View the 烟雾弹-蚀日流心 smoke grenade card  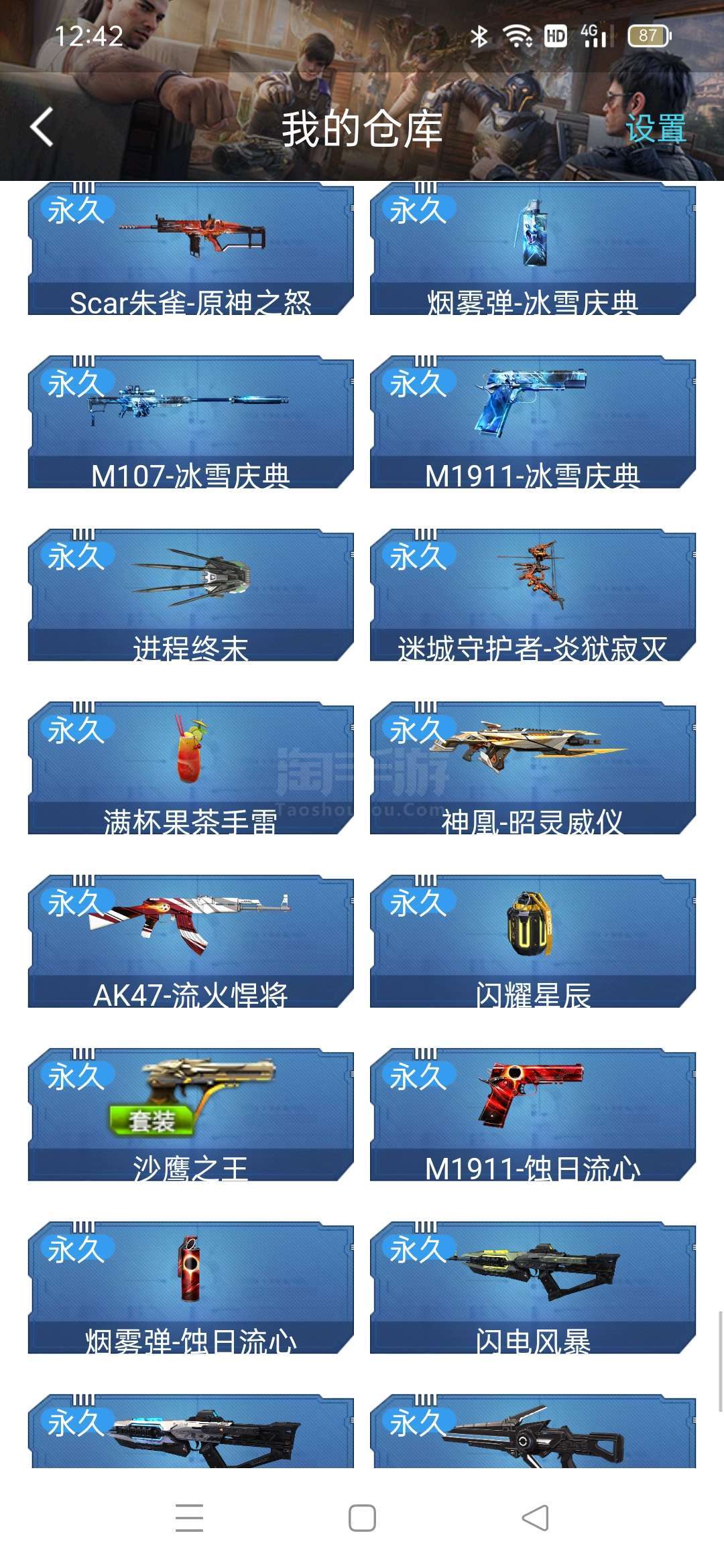[190, 1287]
